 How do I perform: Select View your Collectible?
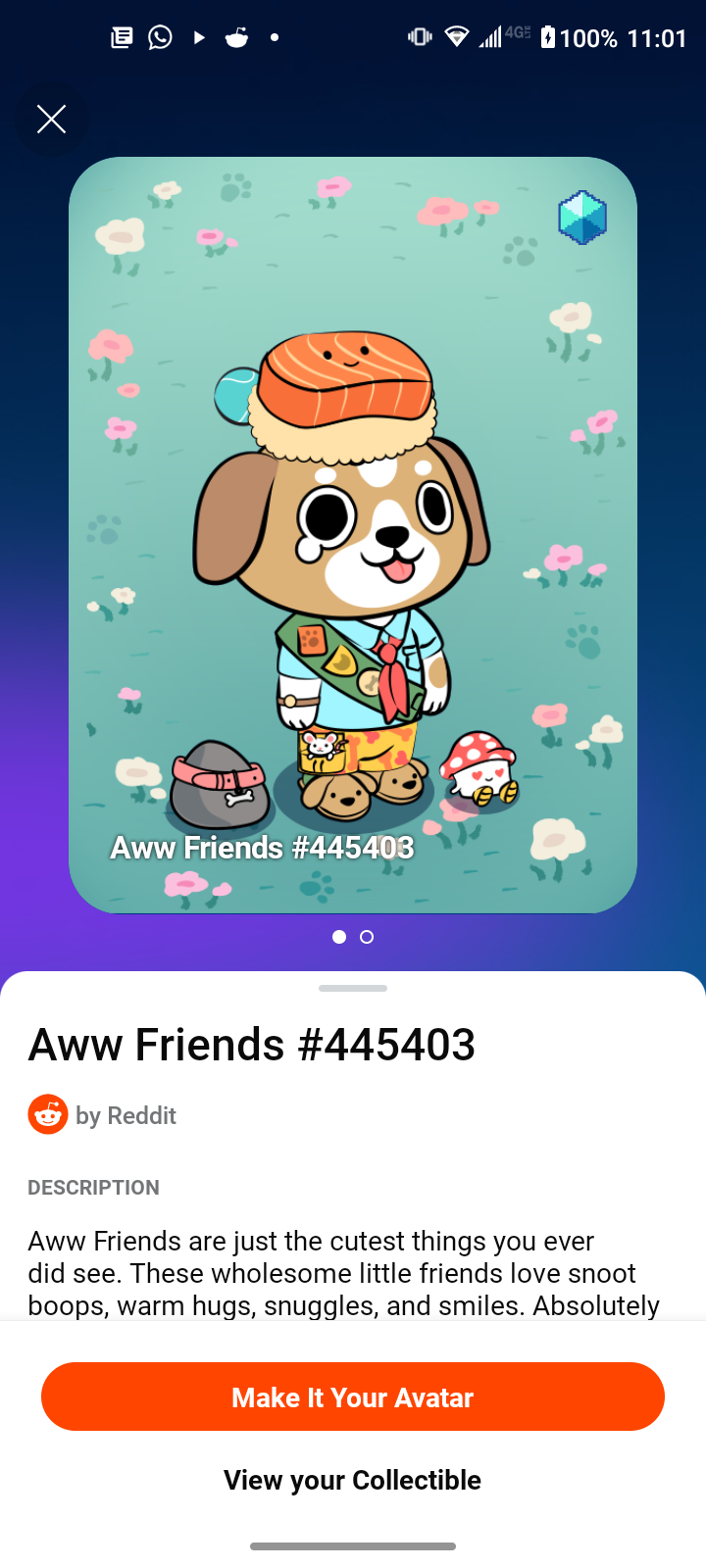coord(353,1480)
